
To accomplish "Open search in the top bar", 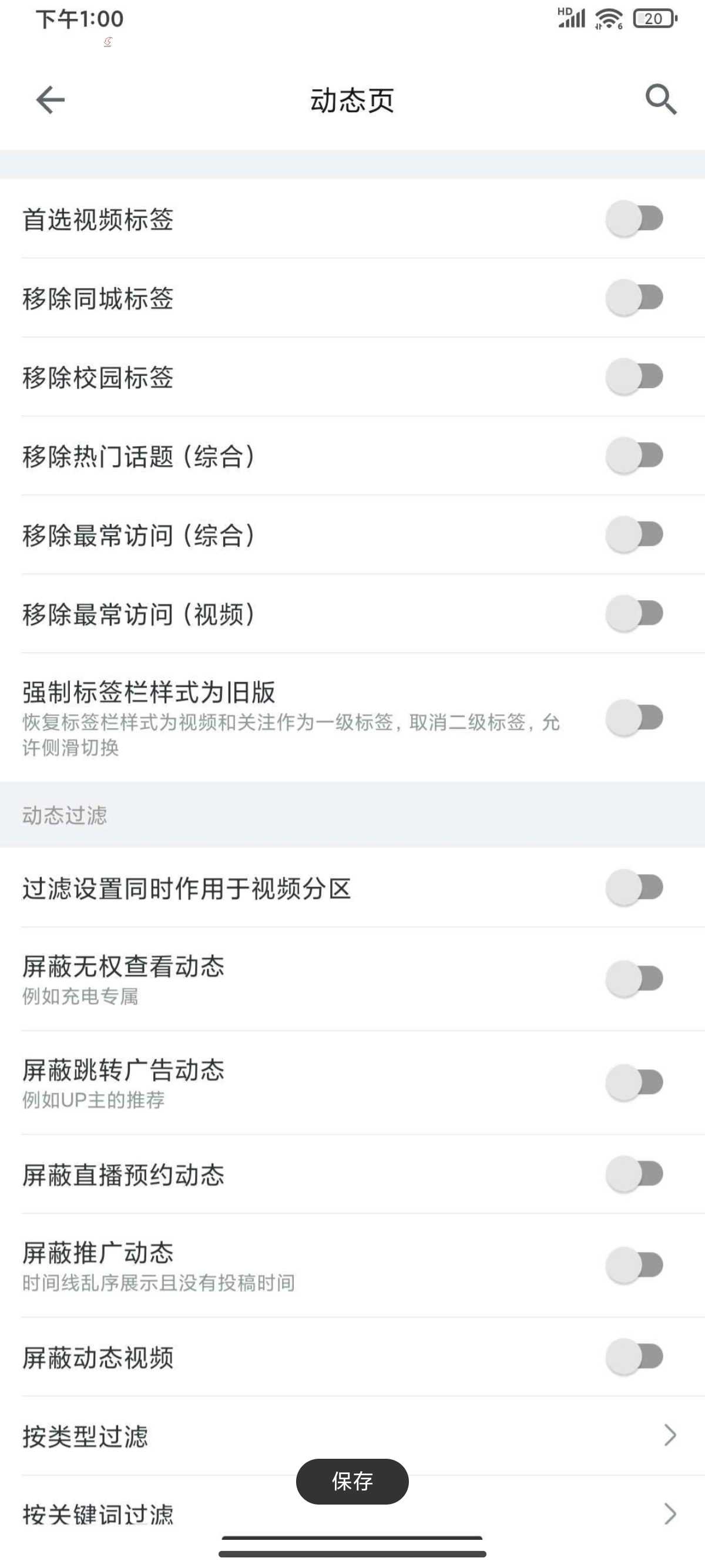I will pyautogui.click(x=660, y=99).
